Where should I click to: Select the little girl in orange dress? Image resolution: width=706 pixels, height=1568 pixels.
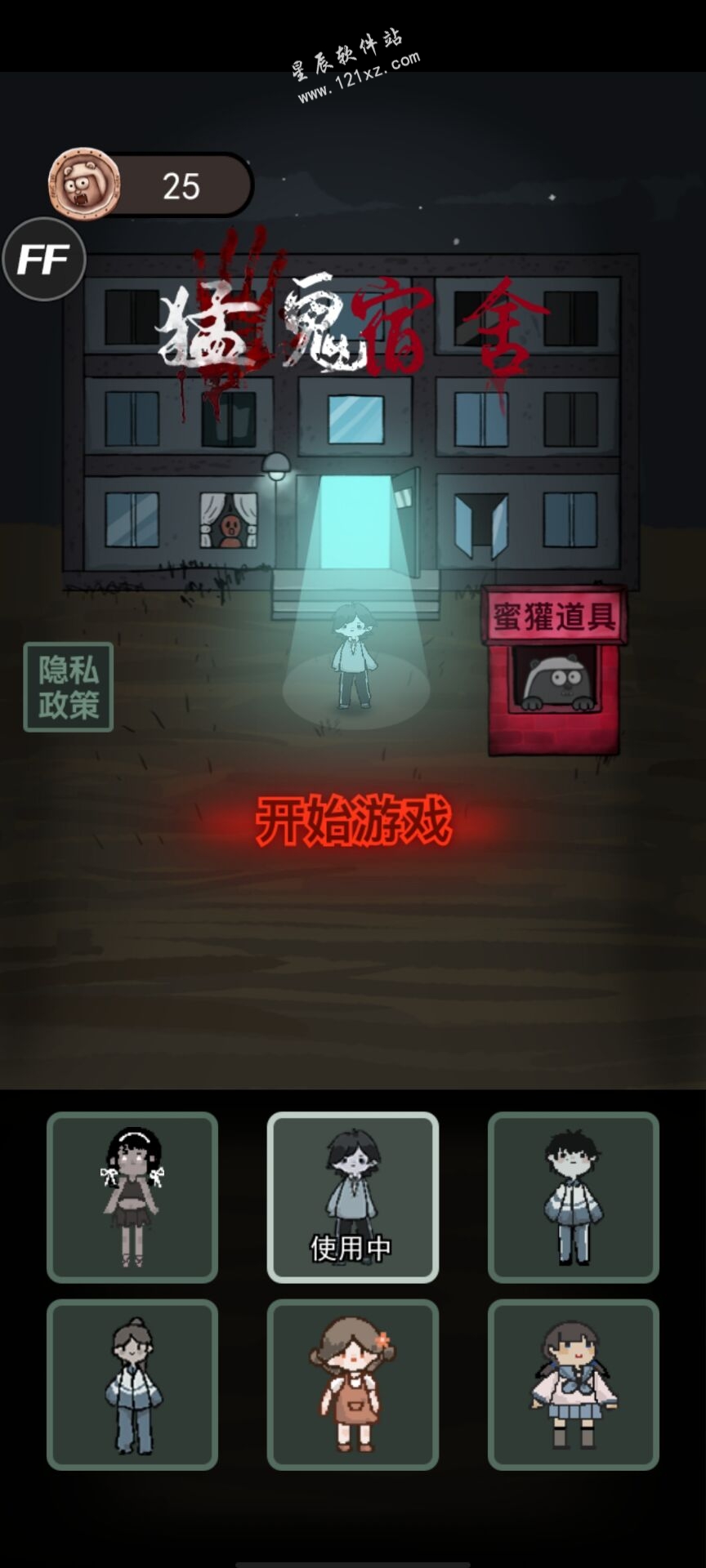coord(353,1385)
